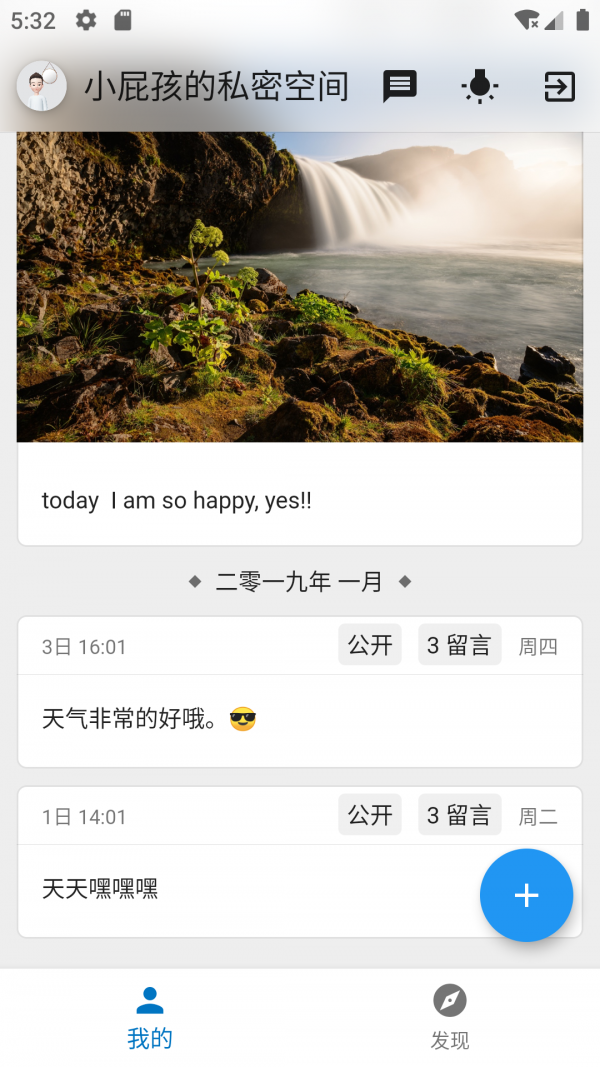Tap 公开 on the 3日 16:01 post

pyautogui.click(x=370, y=644)
